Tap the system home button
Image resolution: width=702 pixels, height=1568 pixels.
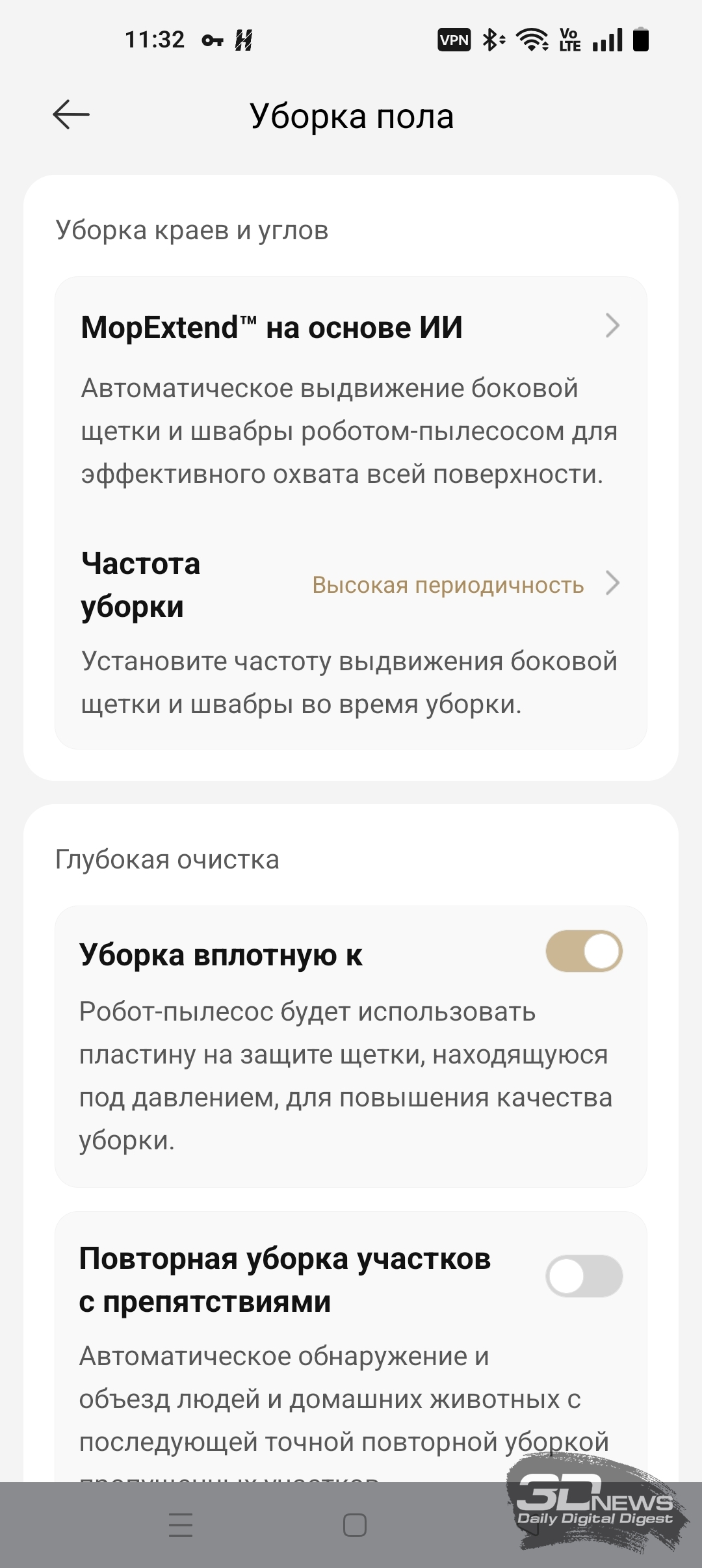354,1525
